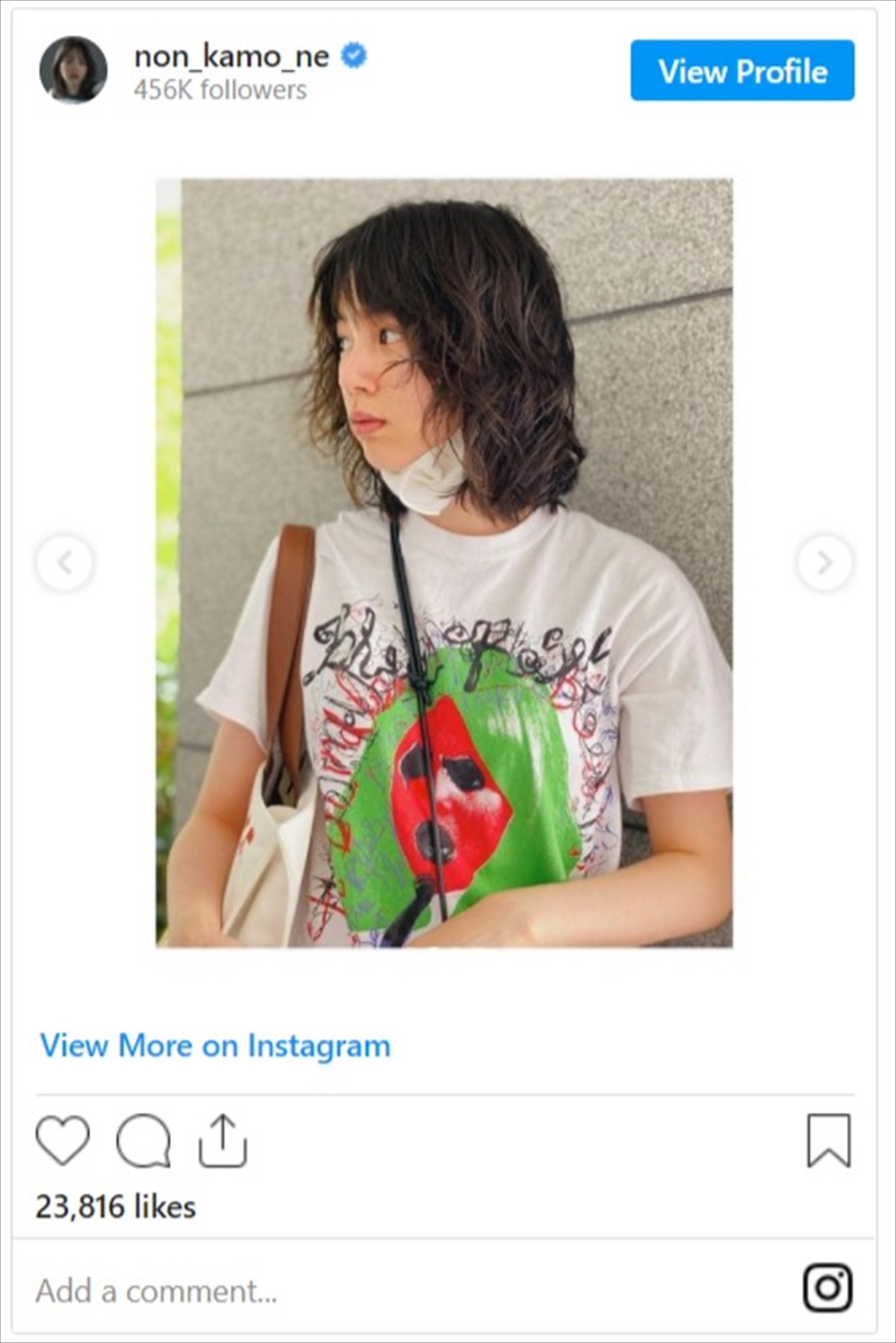The image size is (896, 1343).
Task: Like this post with the heart icon
Action: coord(63,1140)
